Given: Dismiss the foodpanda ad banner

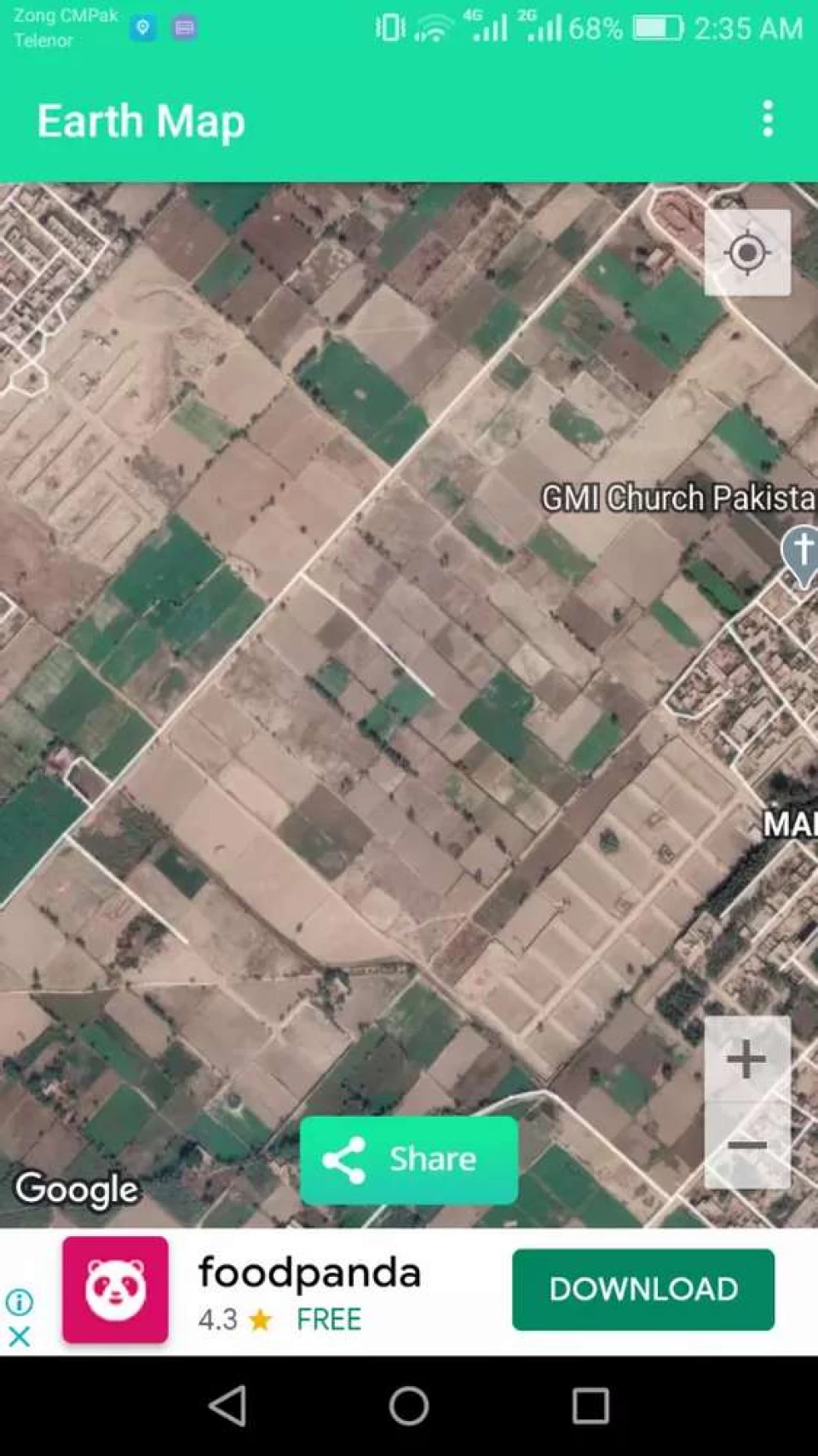Looking at the screenshot, I should click(x=19, y=1335).
